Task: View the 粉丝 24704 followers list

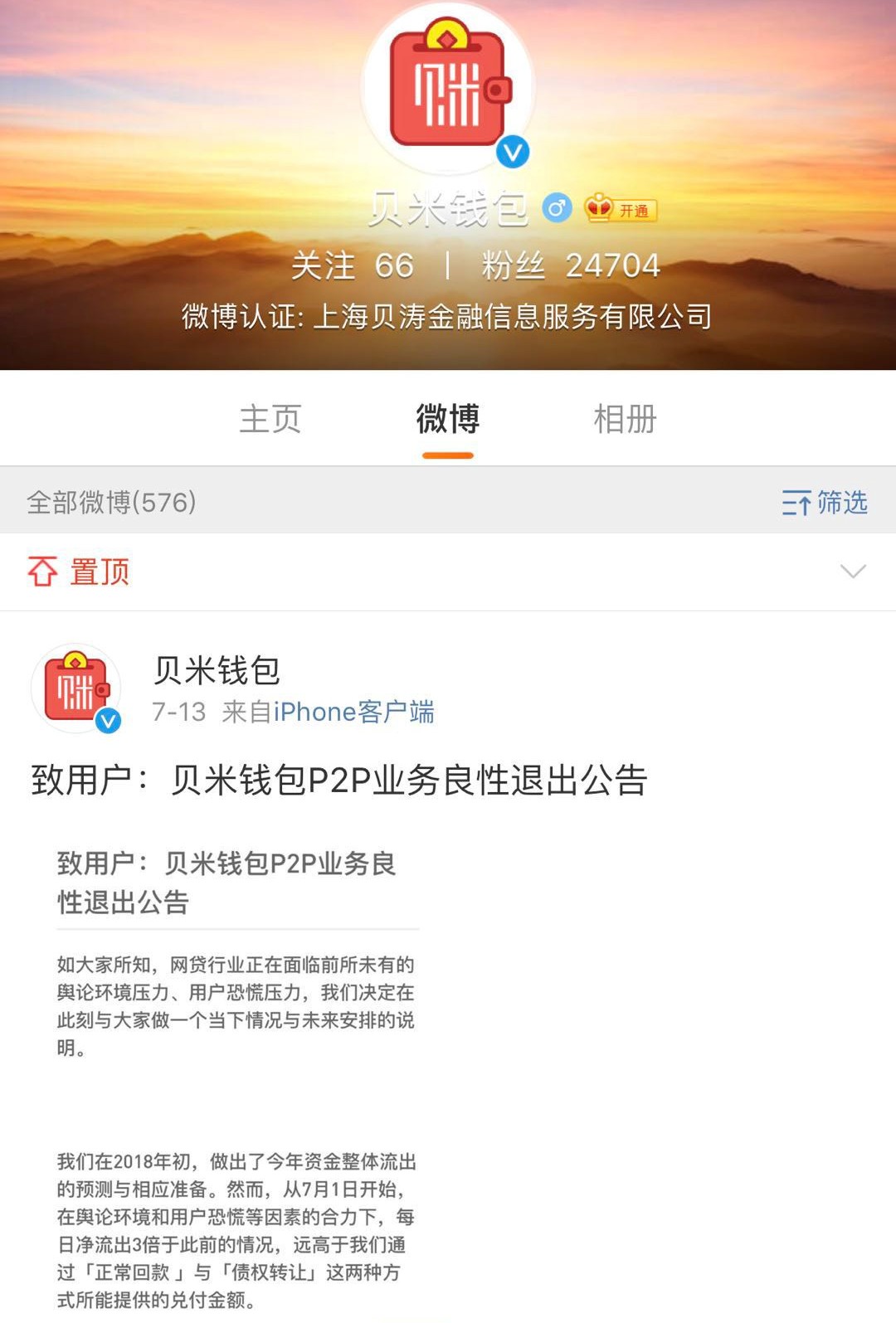Action: [x=571, y=266]
